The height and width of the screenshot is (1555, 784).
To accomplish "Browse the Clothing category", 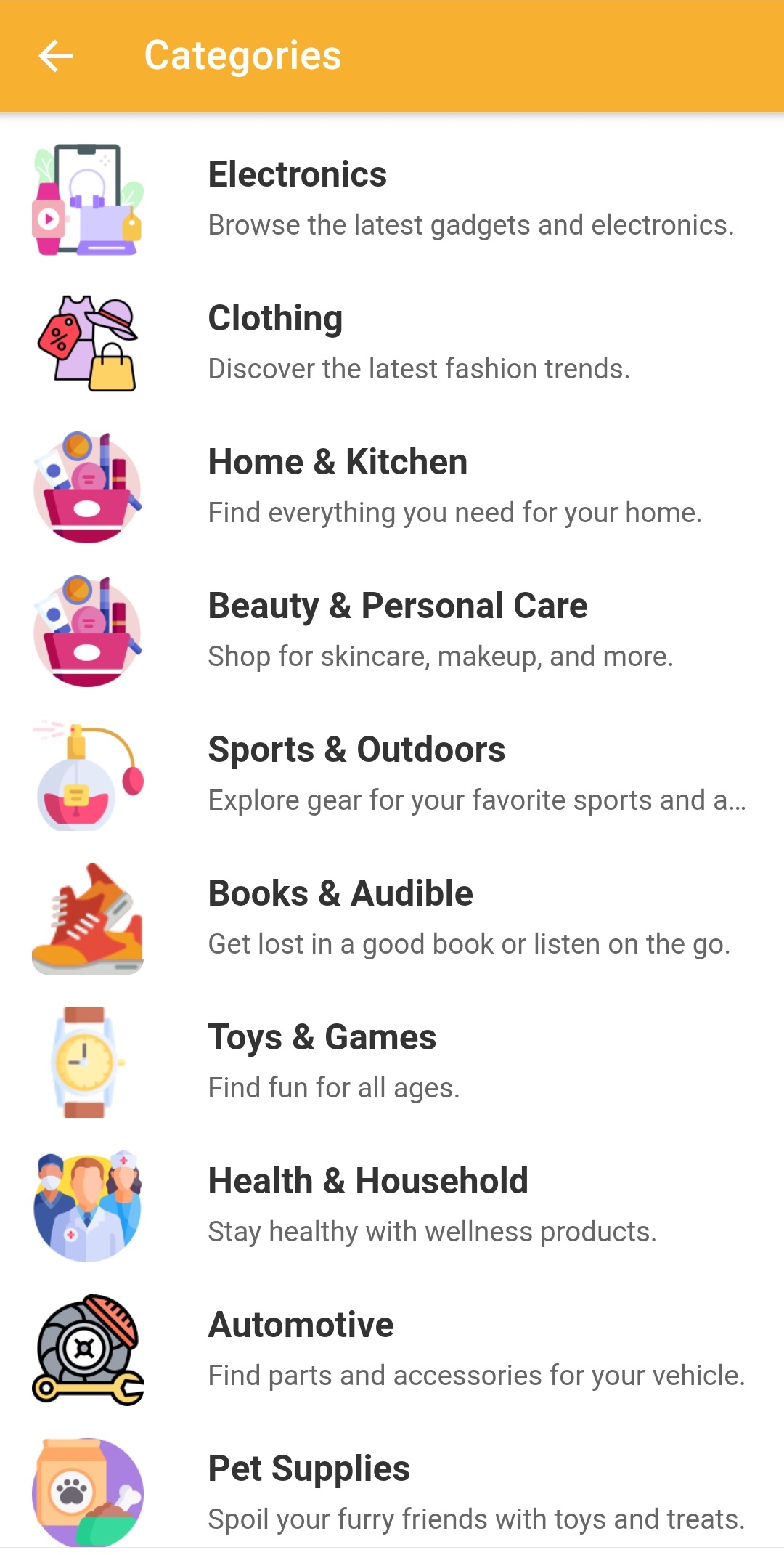I will coord(392,342).
